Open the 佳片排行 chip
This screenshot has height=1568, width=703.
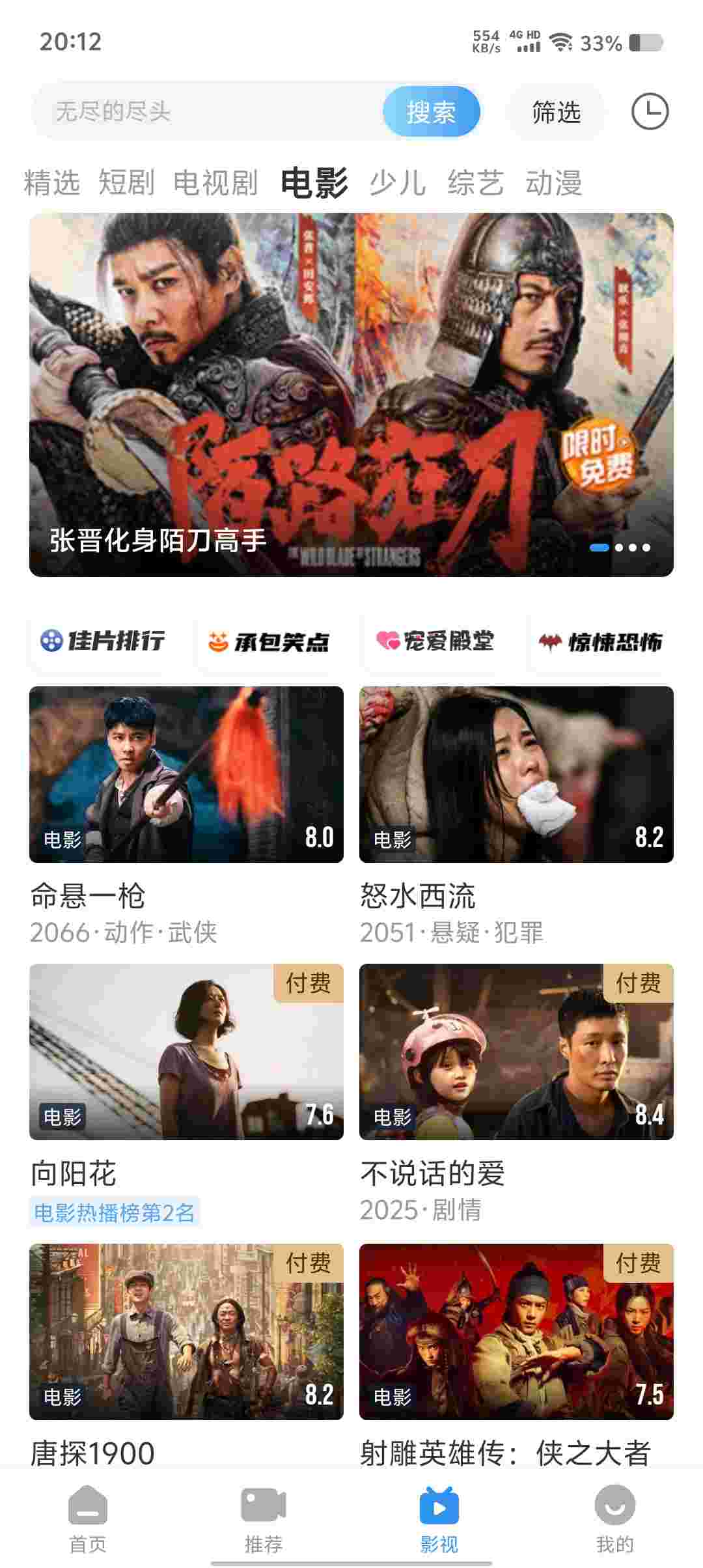[104, 641]
